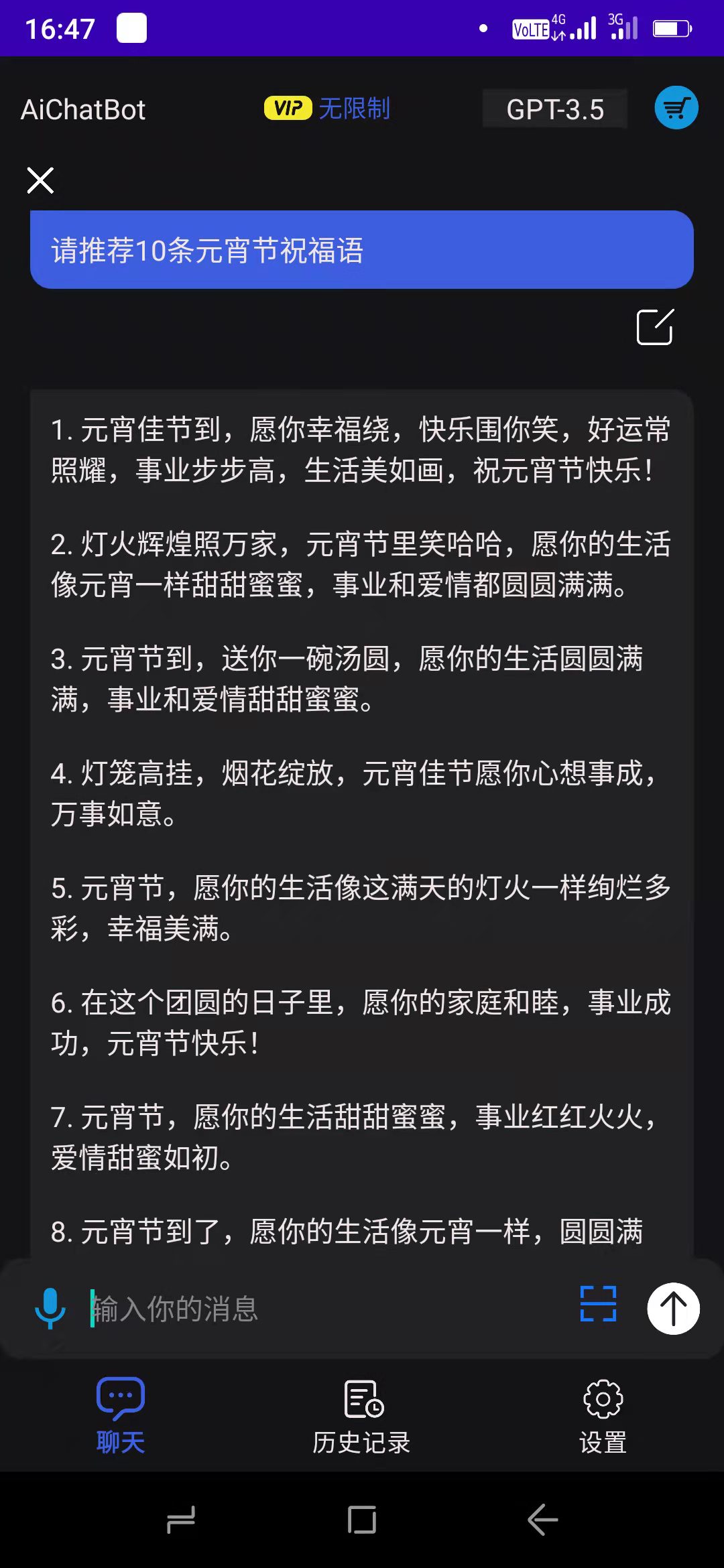
Task: Tap the VIP 无限制 badge
Action: 327,108
